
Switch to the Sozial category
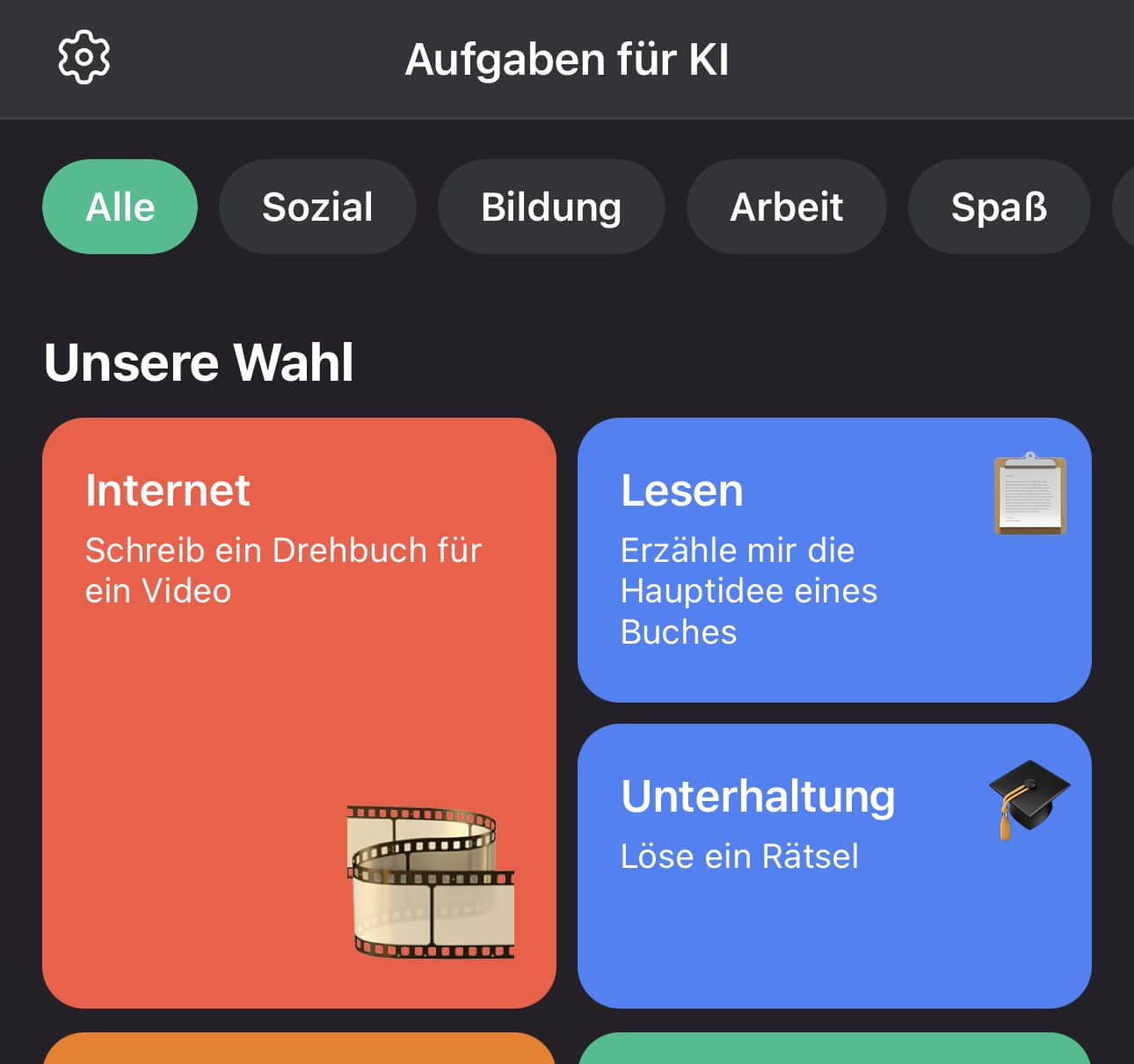click(317, 208)
